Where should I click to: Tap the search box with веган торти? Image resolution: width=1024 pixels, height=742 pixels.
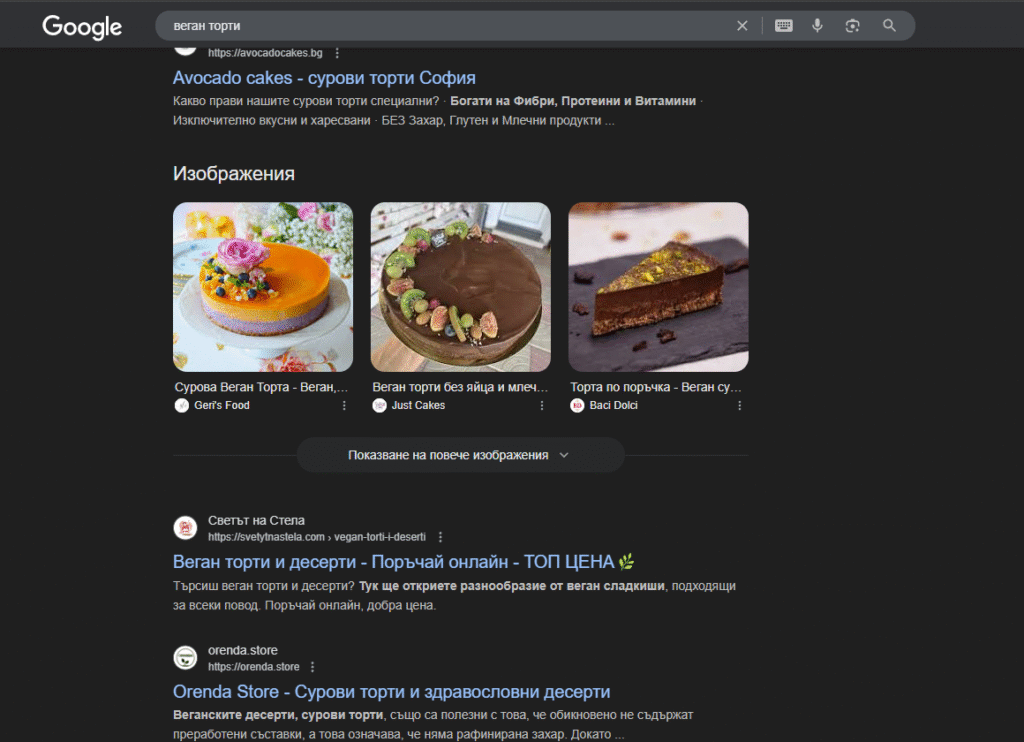(x=440, y=26)
